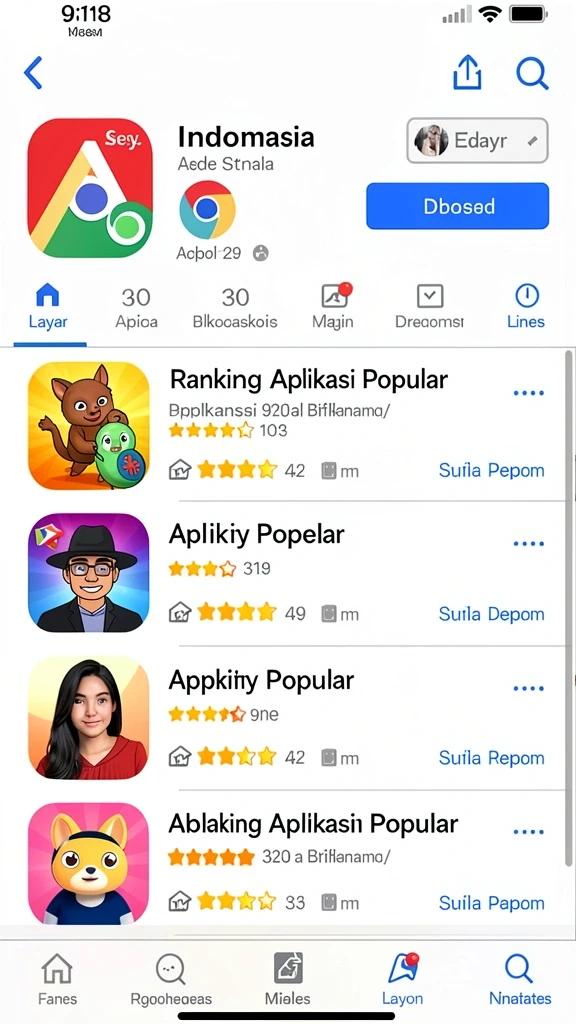Open the Lines tab

point(526,306)
